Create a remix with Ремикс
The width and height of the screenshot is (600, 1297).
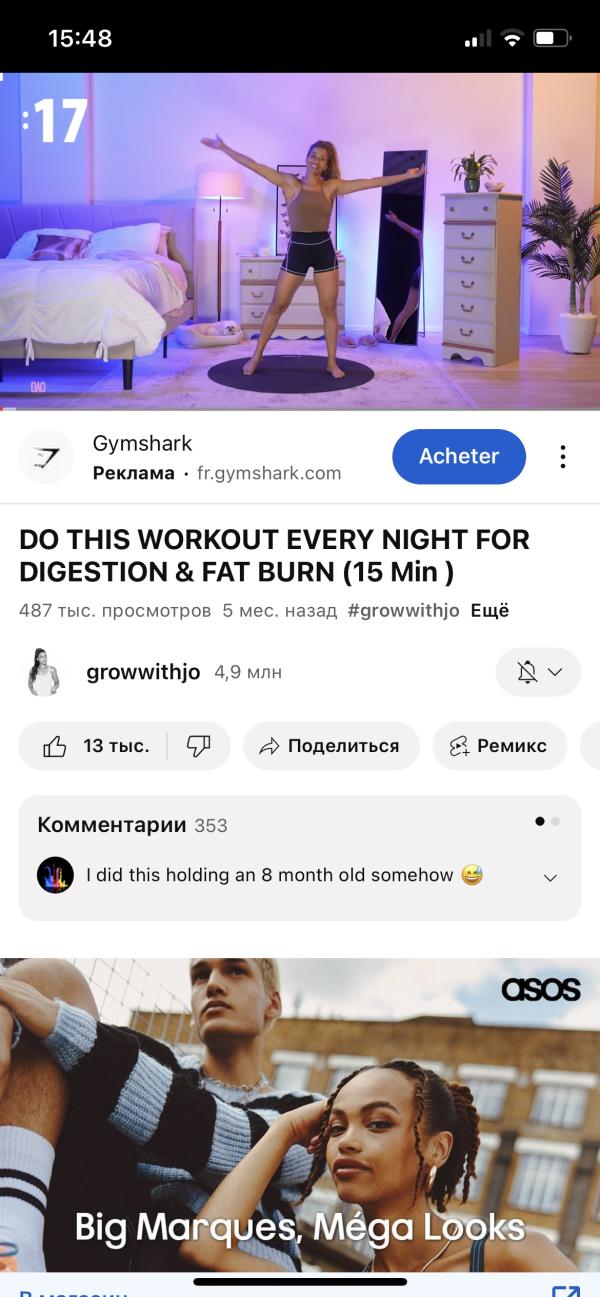point(498,746)
